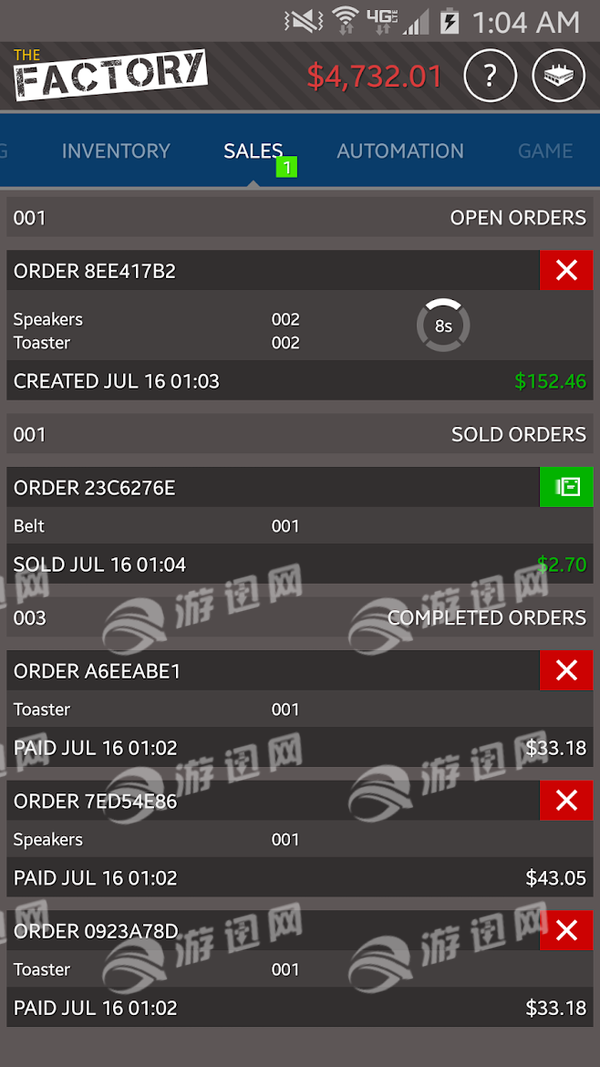
Task: Remove completed order A6EEABE1
Action: click(x=566, y=670)
